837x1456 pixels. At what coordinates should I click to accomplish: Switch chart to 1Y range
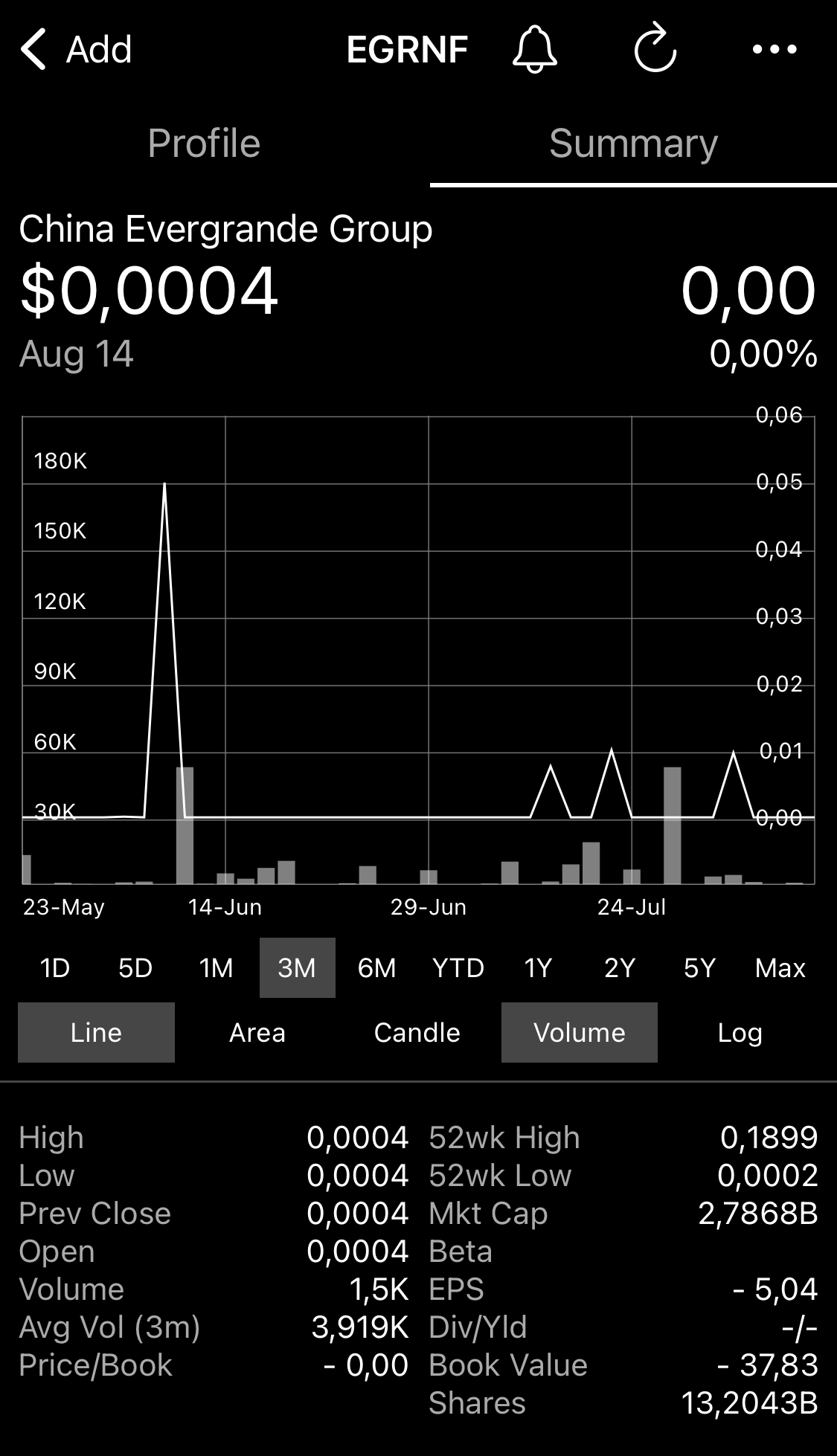(538, 968)
